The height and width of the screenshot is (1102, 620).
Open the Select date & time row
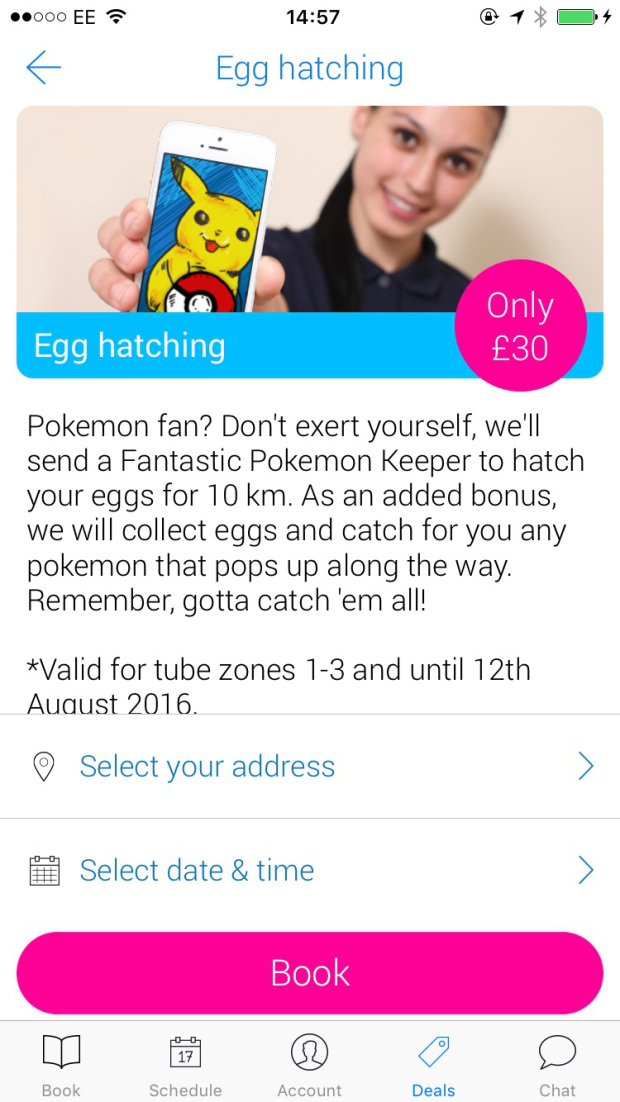click(310, 870)
